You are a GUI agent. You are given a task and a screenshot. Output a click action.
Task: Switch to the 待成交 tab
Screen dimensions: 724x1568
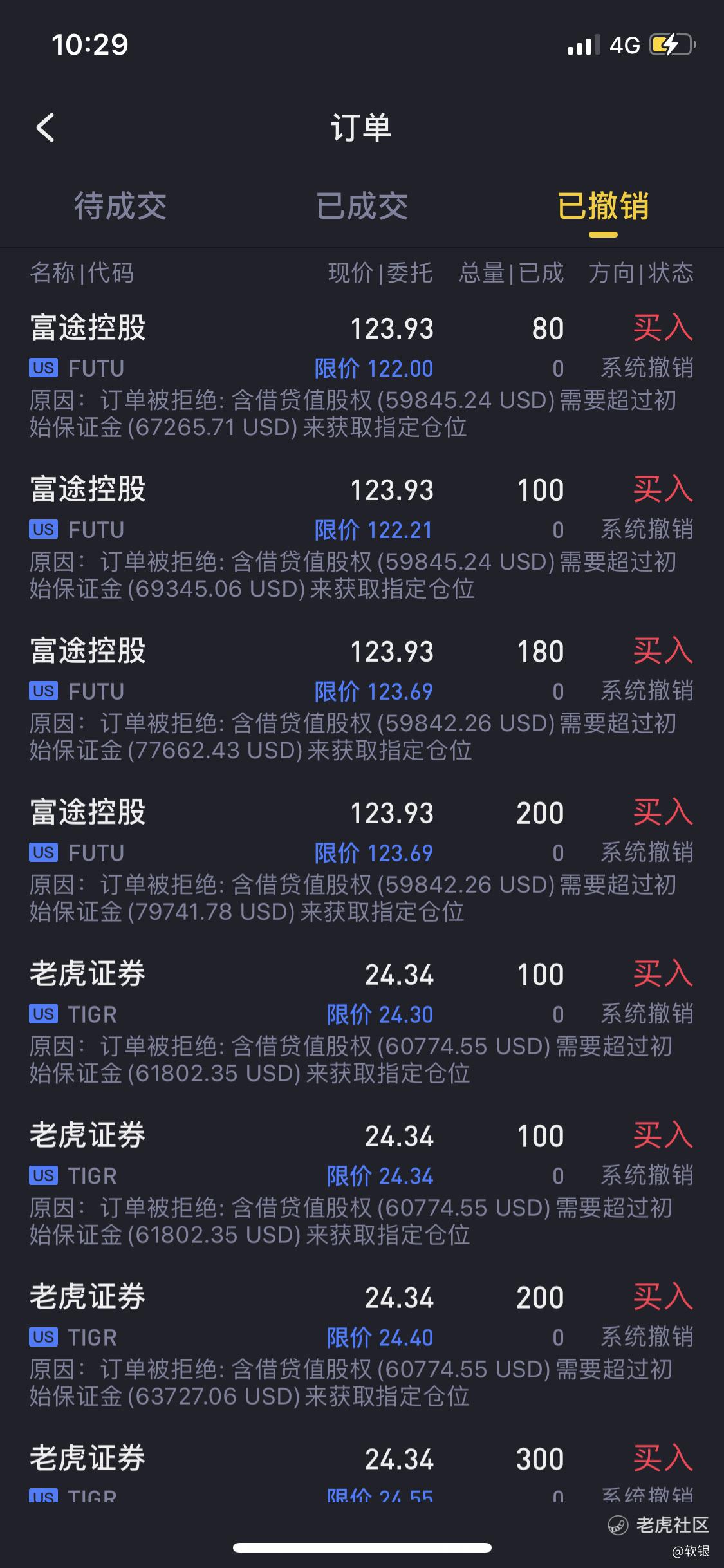(x=120, y=206)
